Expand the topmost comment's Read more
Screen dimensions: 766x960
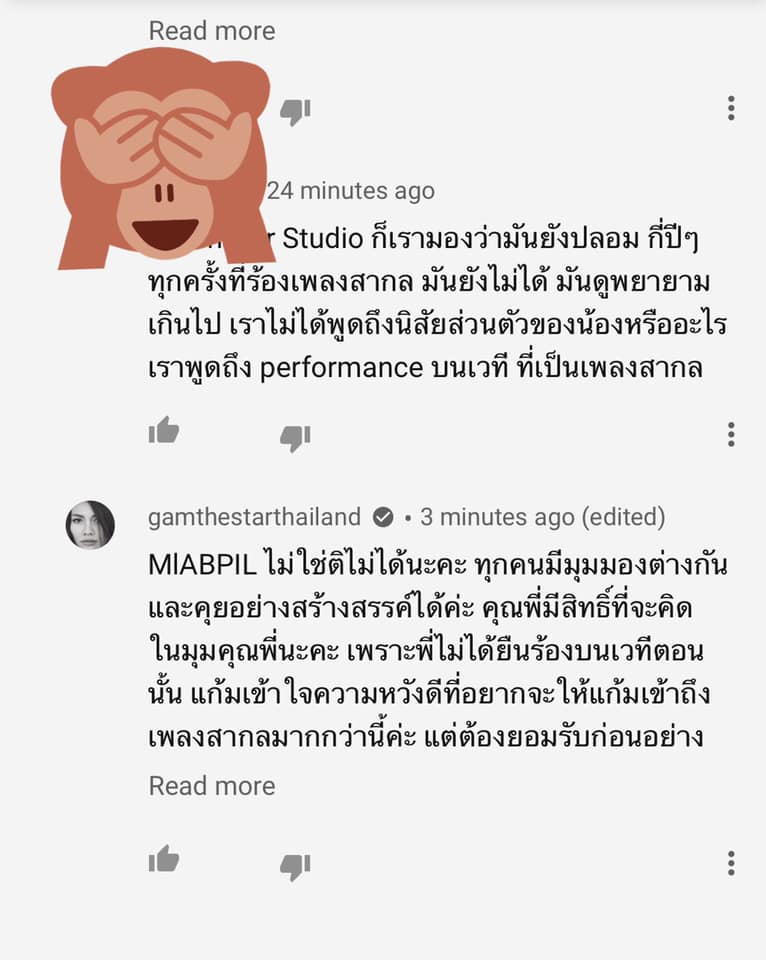click(211, 31)
